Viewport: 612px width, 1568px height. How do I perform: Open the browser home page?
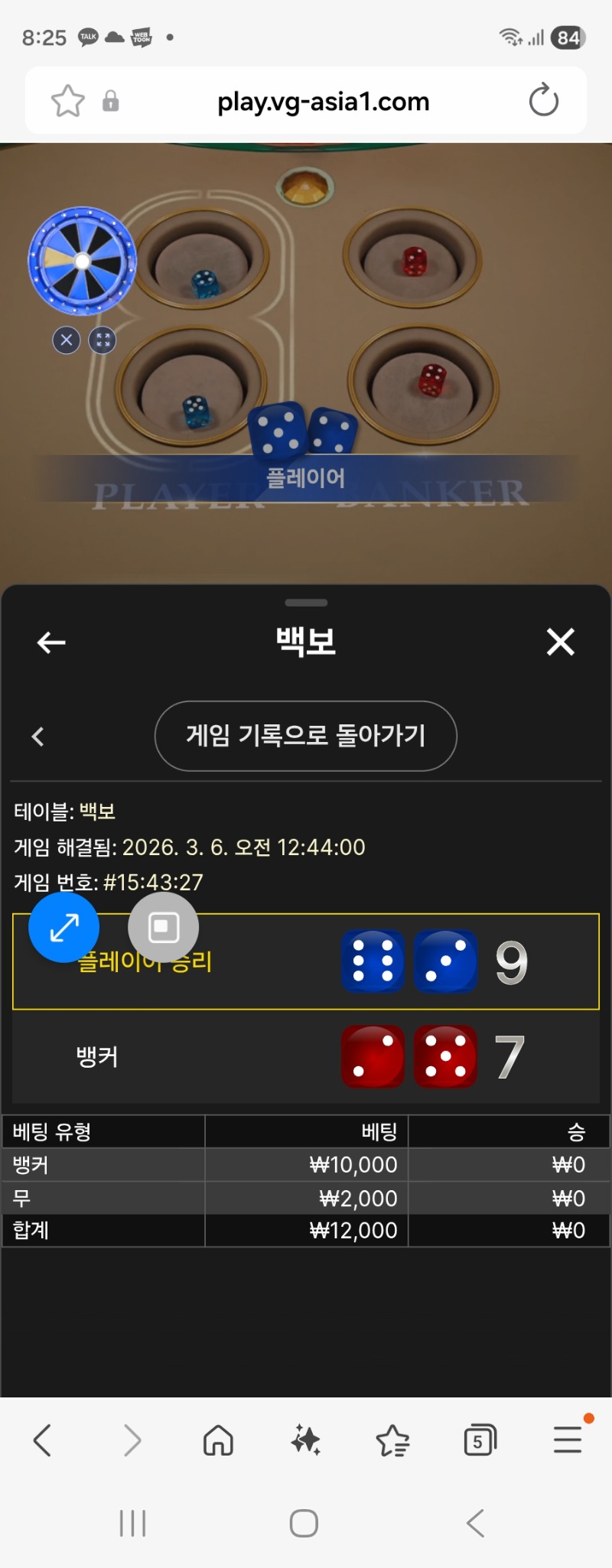(x=218, y=1441)
